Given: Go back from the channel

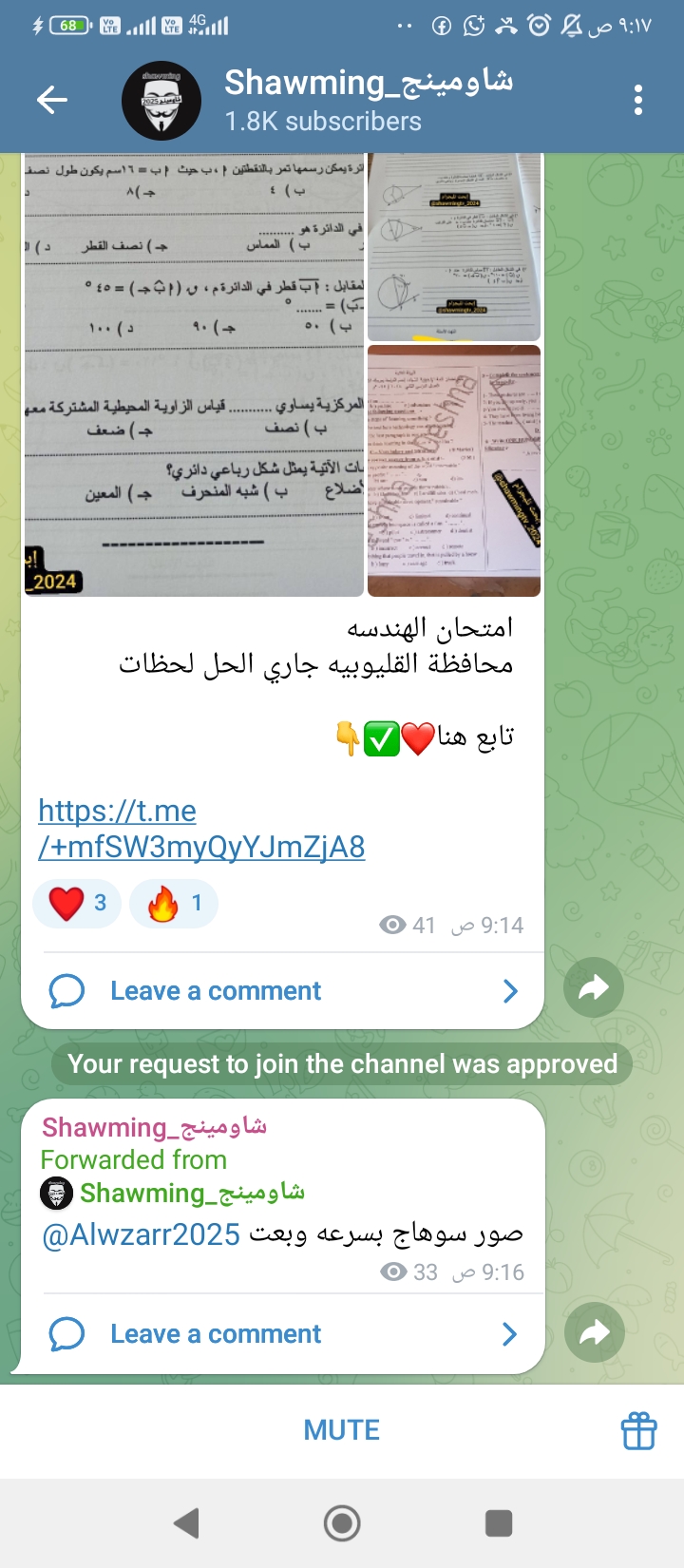Looking at the screenshot, I should click(x=51, y=100).
